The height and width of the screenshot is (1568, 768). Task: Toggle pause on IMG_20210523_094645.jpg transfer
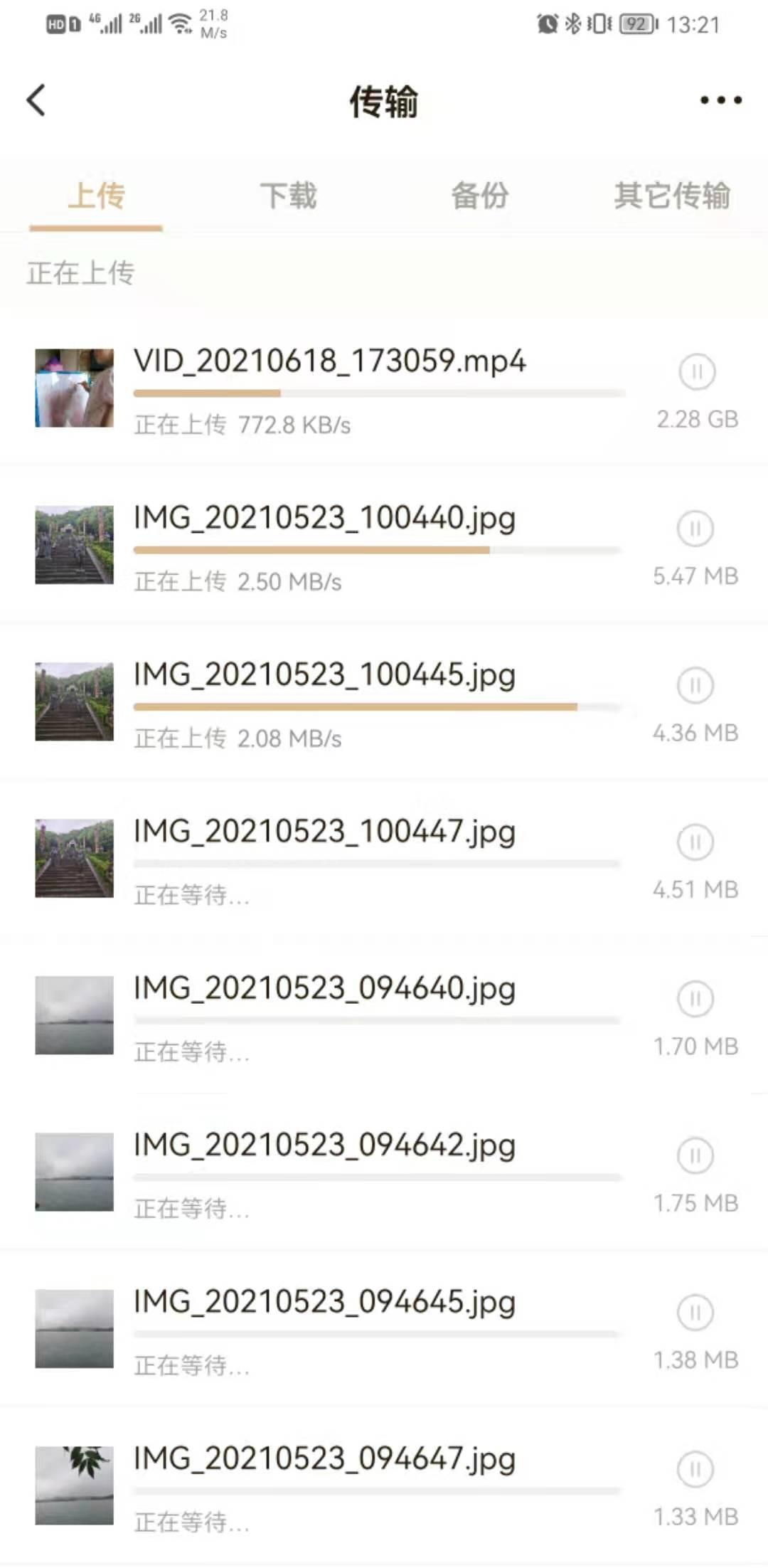(695, 1313)
